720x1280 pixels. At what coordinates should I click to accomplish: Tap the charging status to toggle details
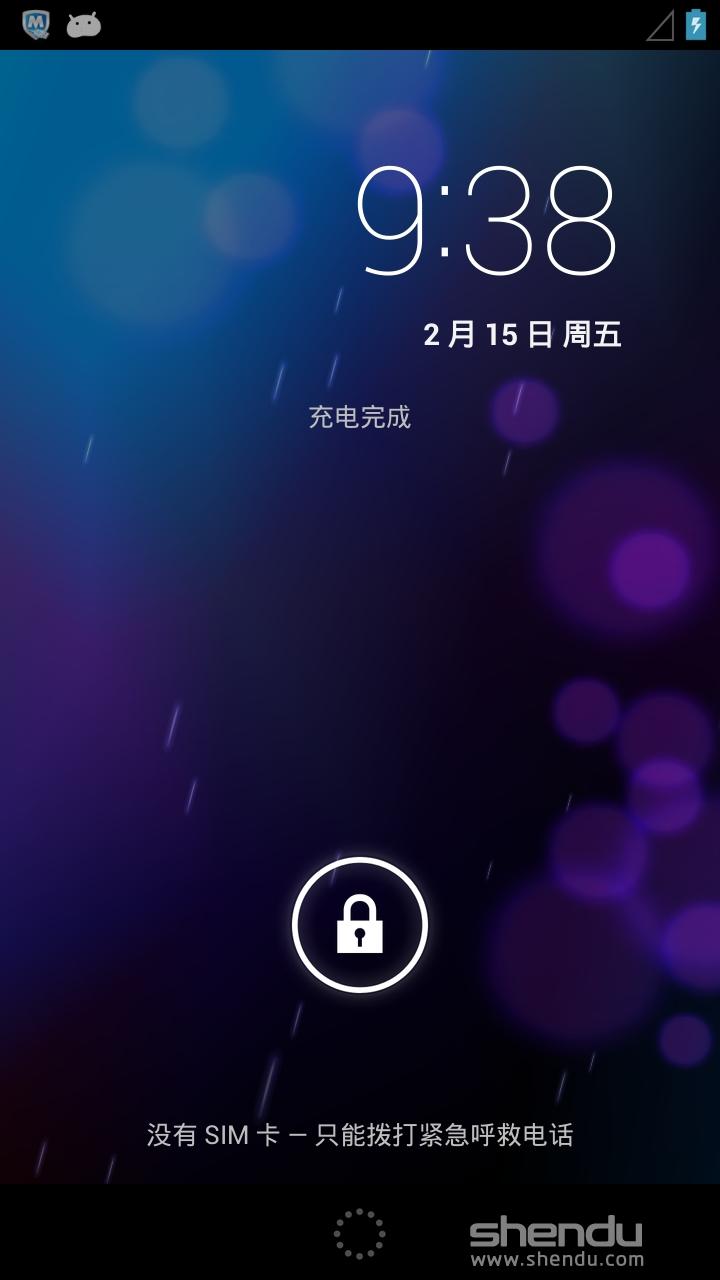pos(360,416)
